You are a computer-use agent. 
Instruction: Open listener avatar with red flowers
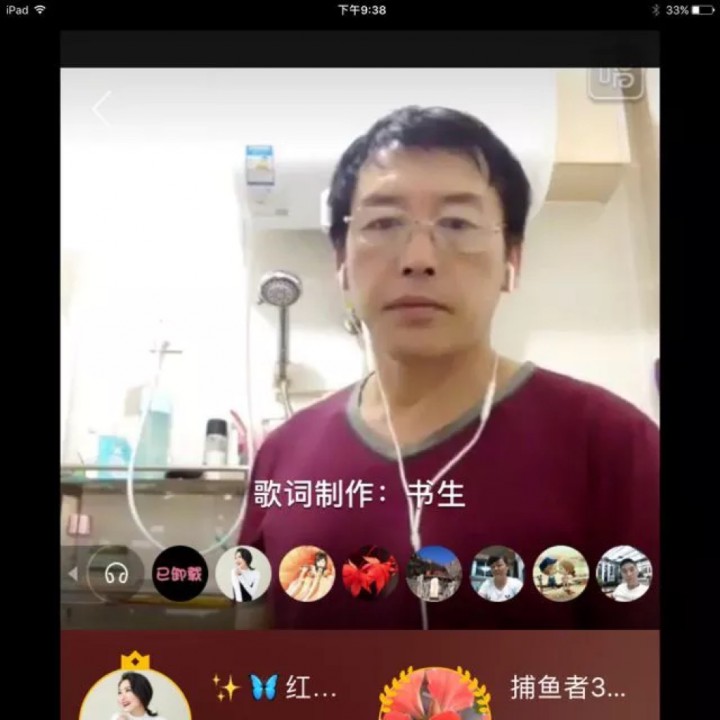click(370, 574)
